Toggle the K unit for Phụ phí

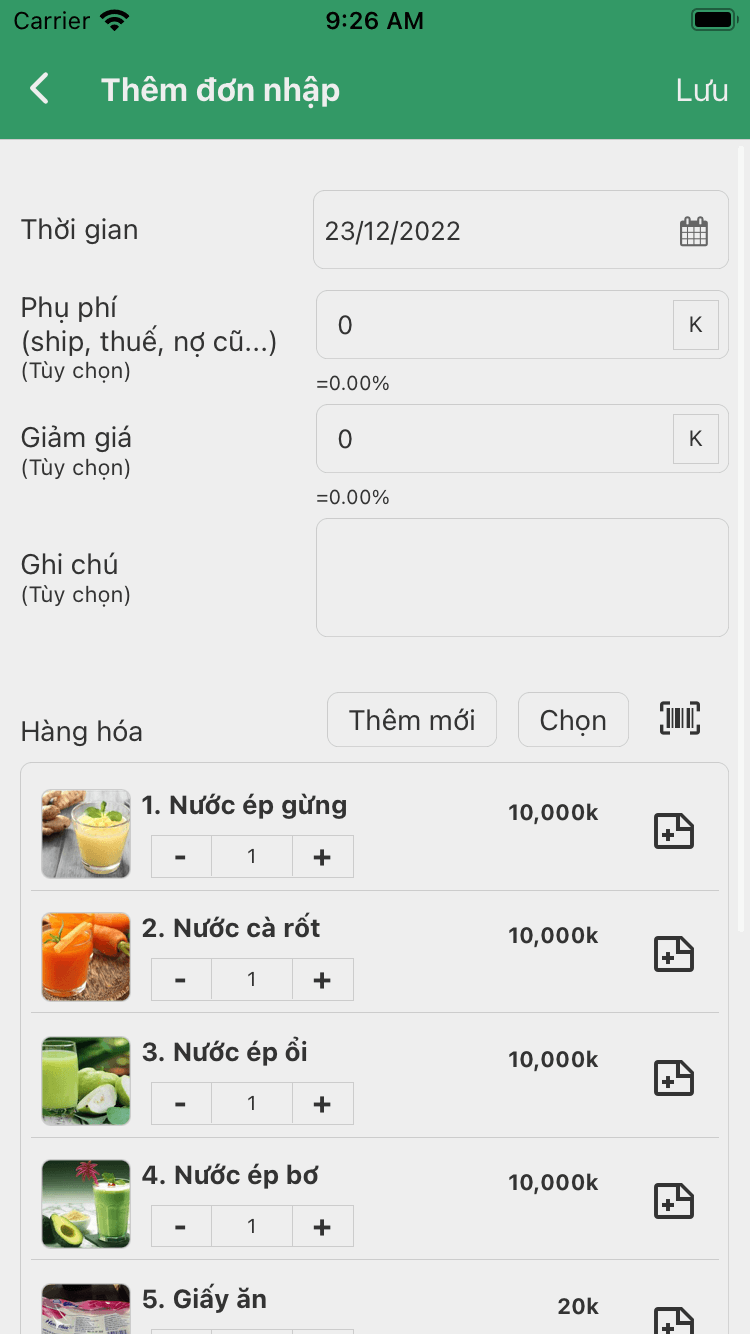695,325
